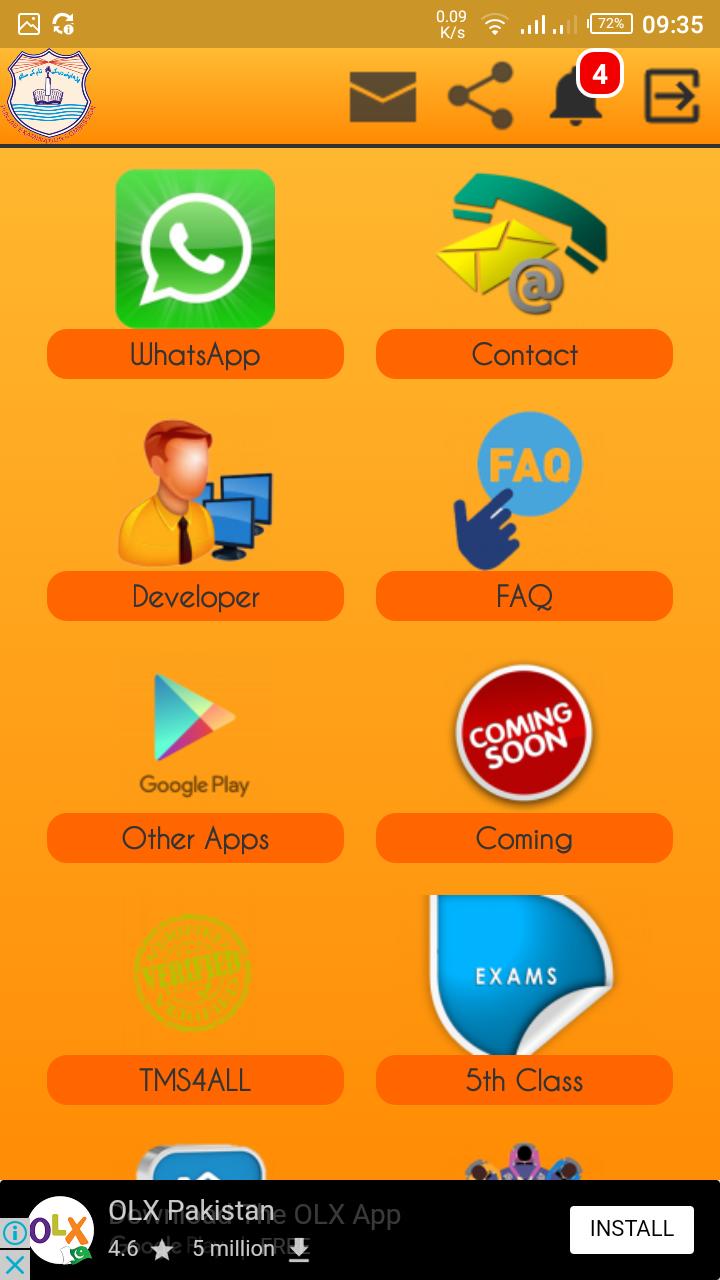
Task: Open the Contact section
Action: coord(524,354)
